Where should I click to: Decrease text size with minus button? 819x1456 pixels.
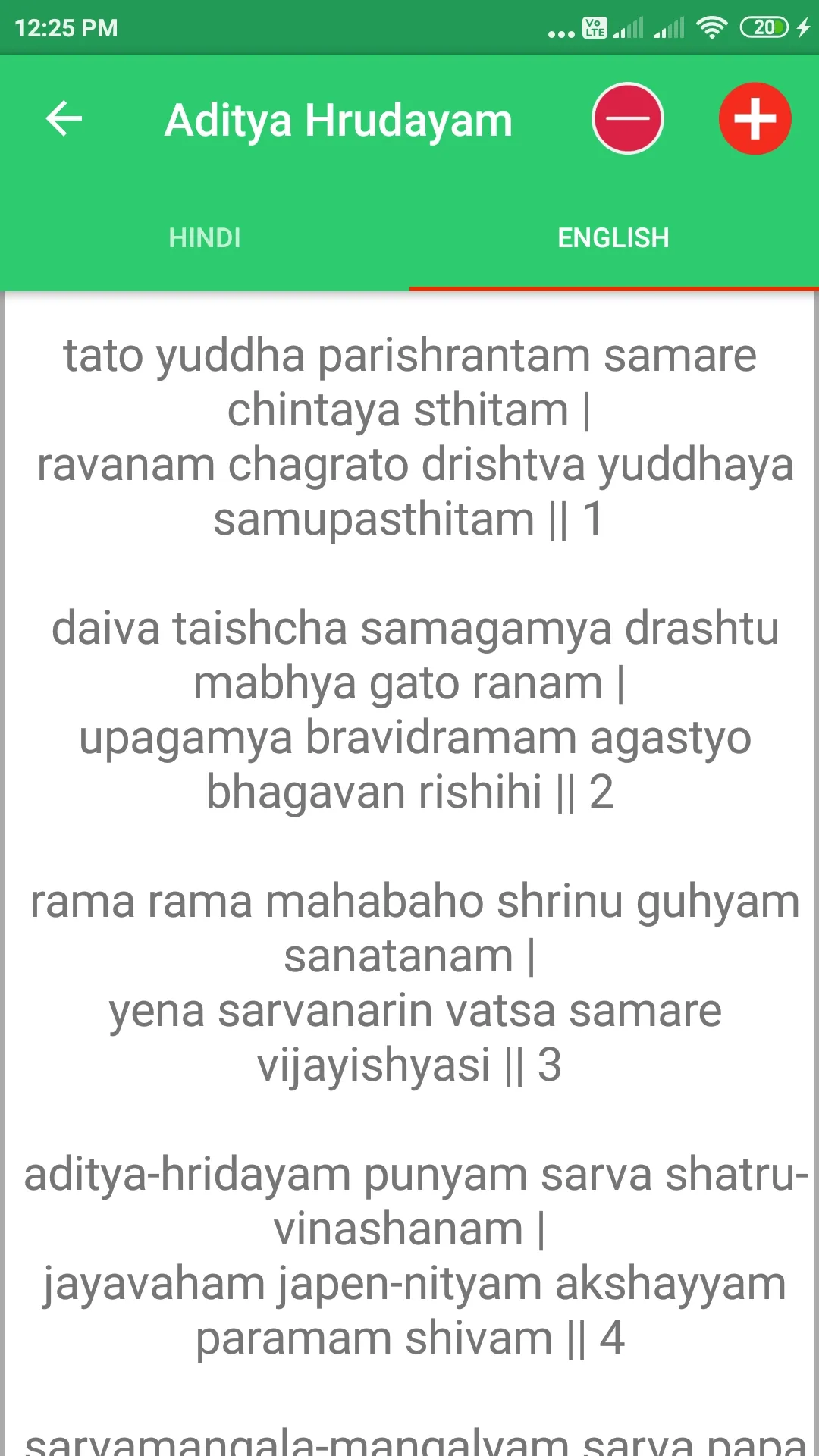pos(627,119)
